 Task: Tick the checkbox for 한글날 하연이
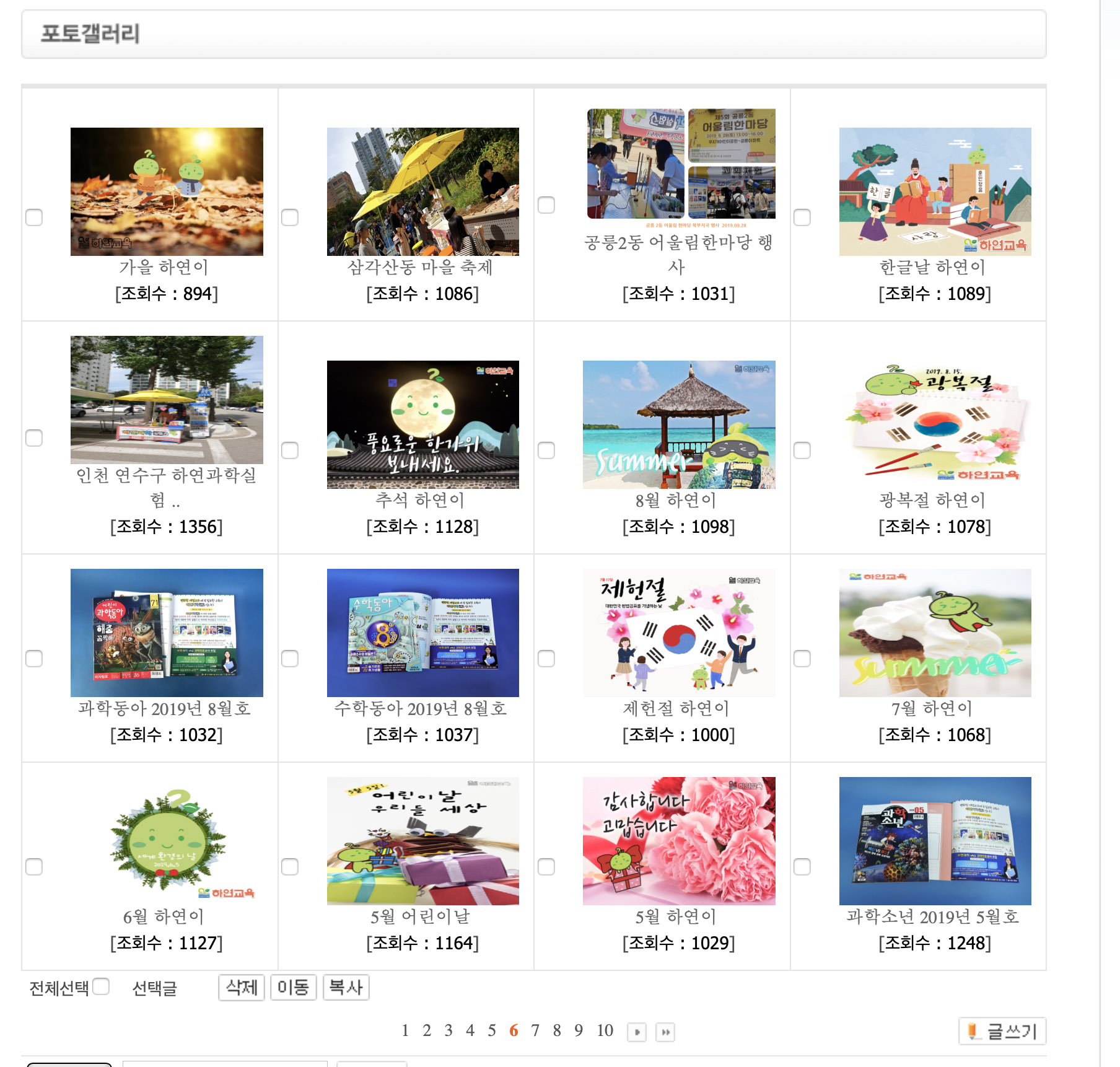[802, 217]
